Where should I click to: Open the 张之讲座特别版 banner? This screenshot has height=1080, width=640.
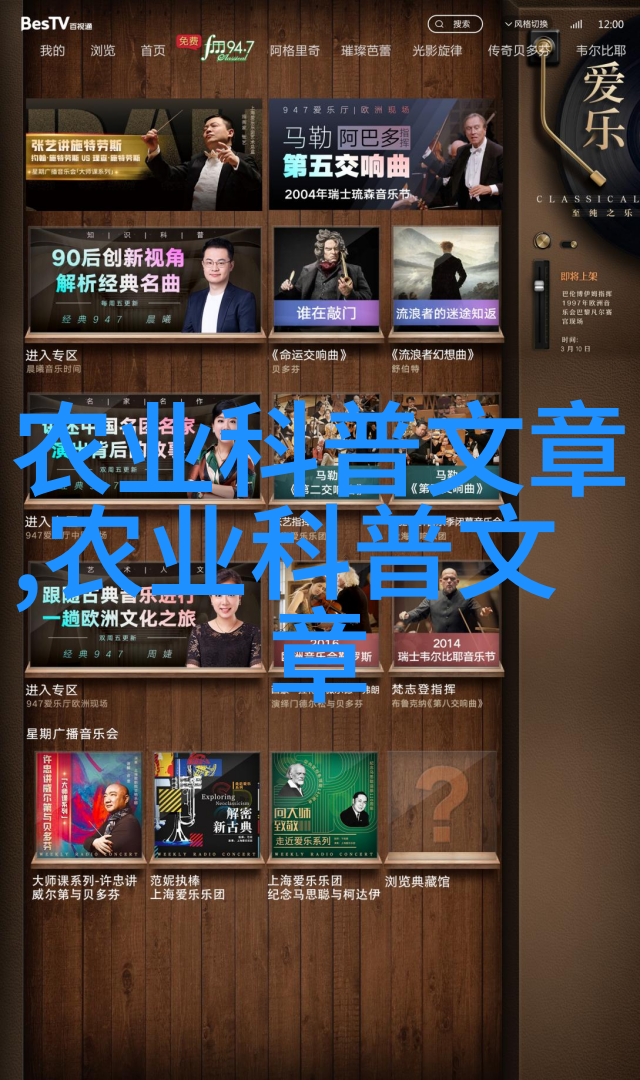[x=145, y=153]
